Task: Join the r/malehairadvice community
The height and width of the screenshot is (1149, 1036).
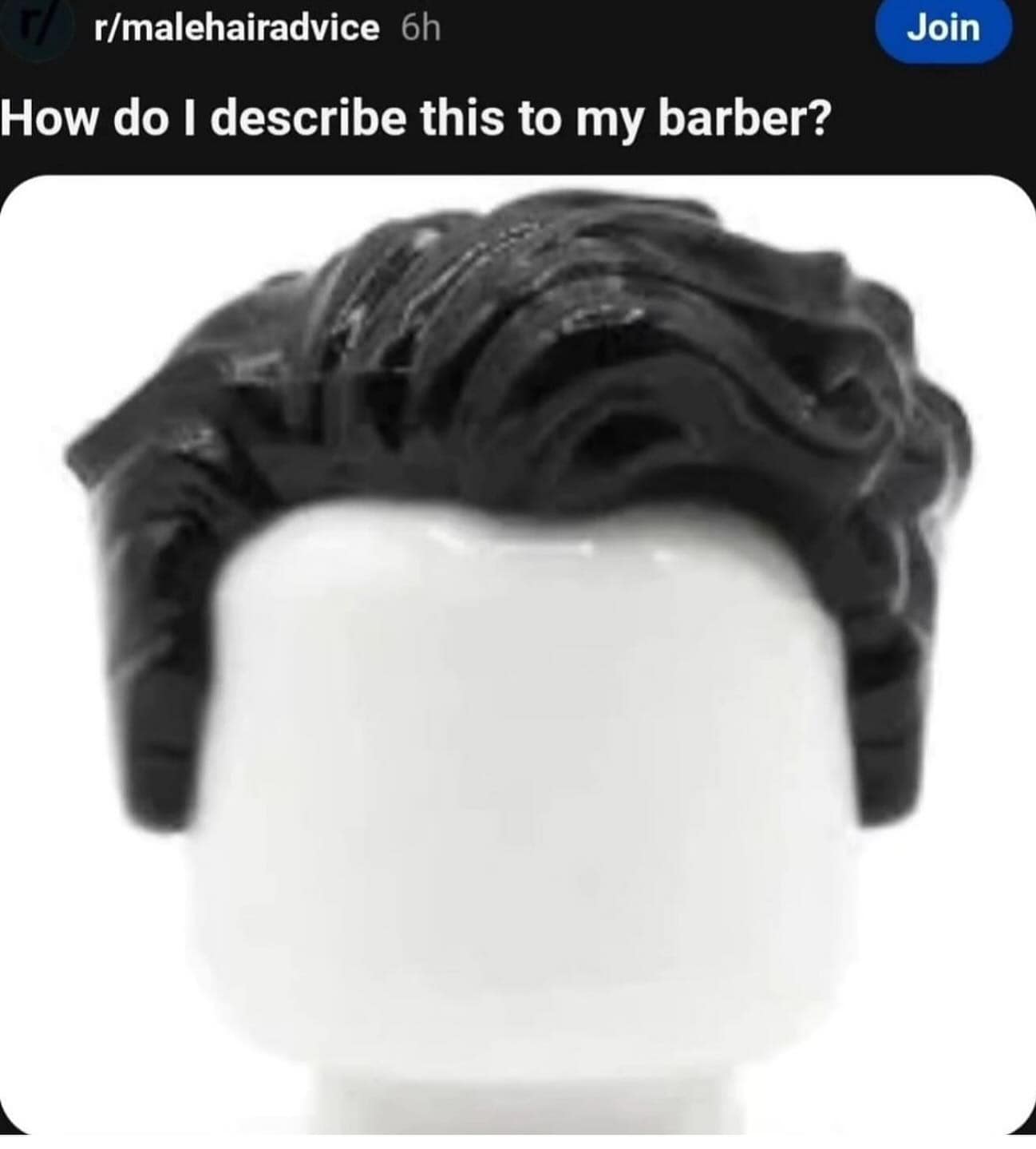Action: pos(943,28)
